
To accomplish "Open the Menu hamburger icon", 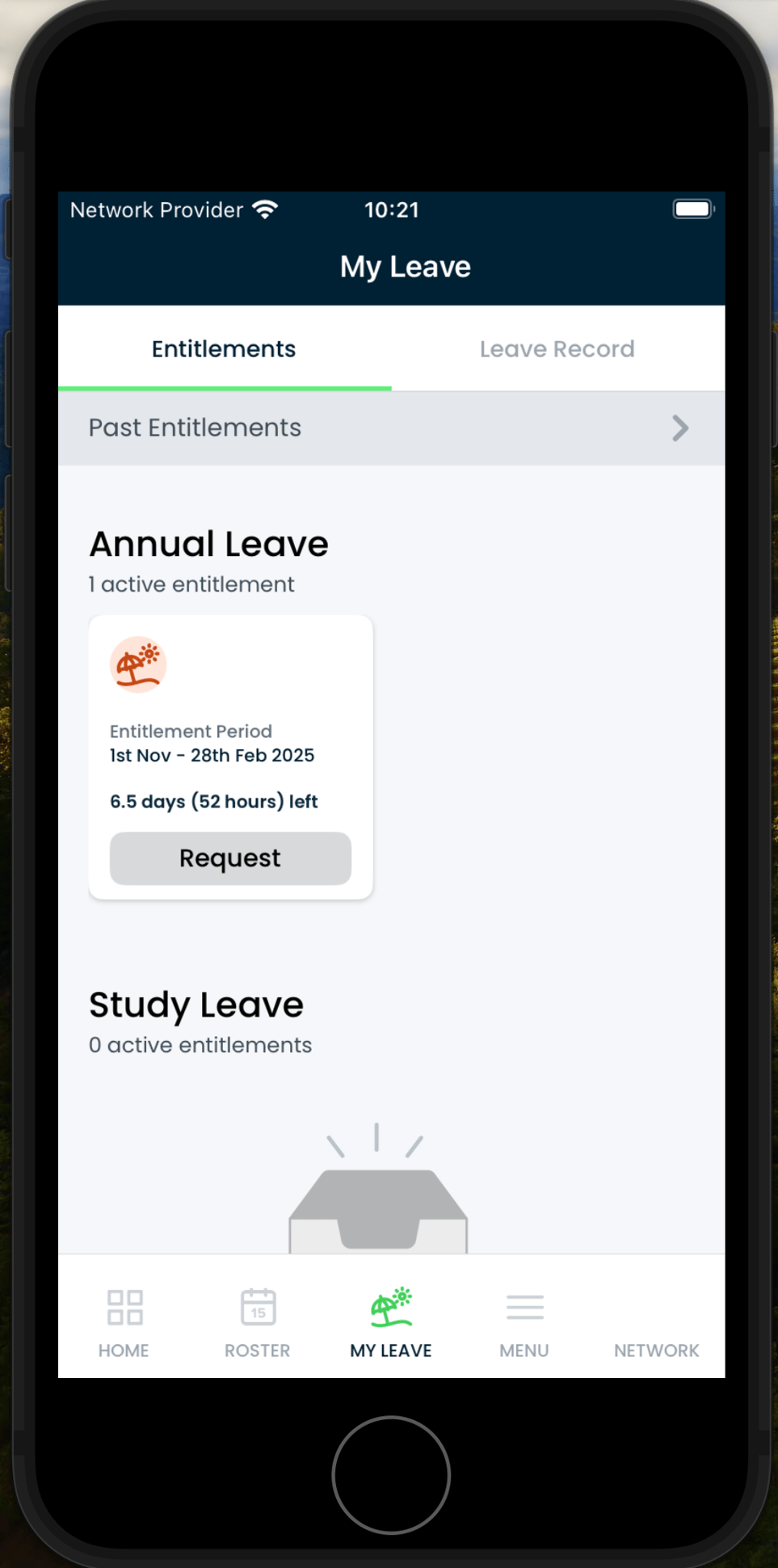I will pos(524,1307).
